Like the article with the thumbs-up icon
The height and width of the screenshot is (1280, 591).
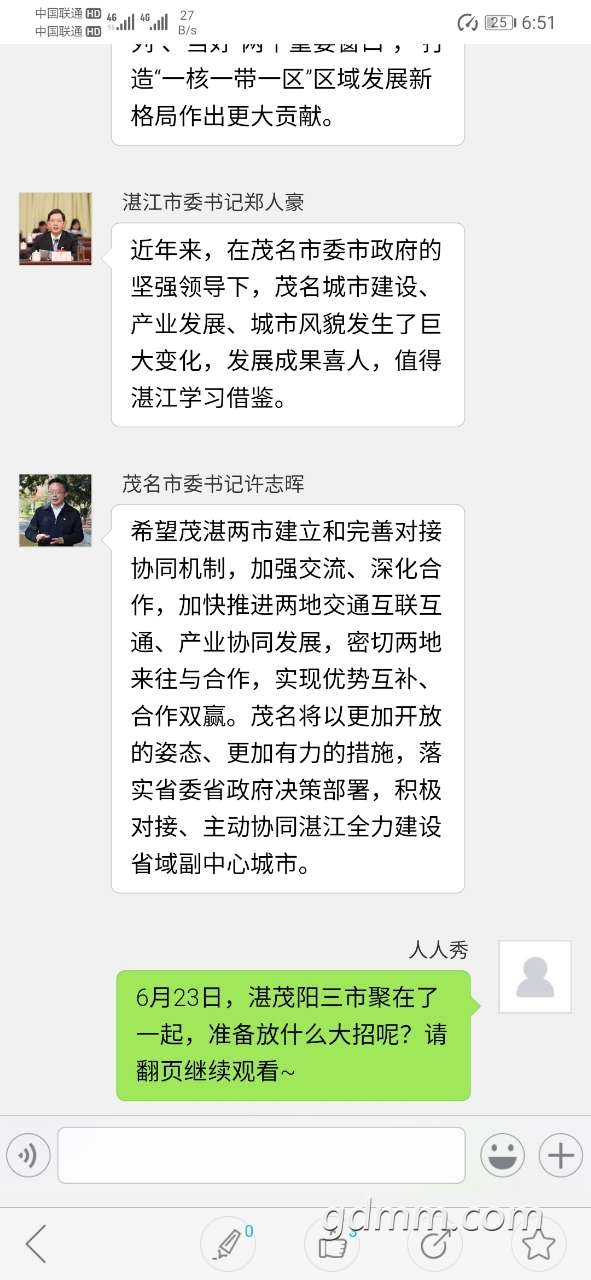pyautogui.click(x=332, y=1244)
